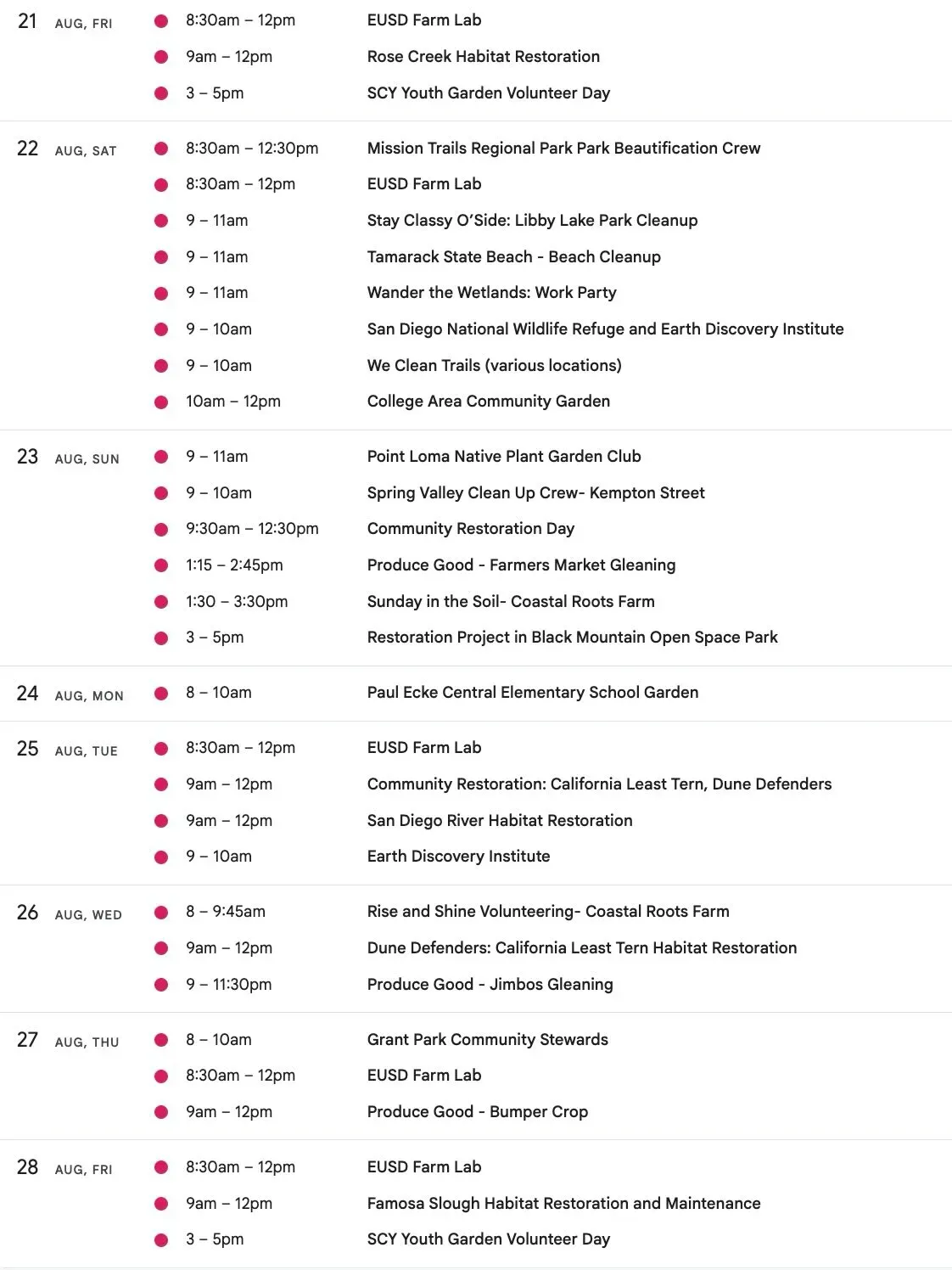View Produce Good - Jimbos Gleaning event
952x1270 pixels.
tap(490, 985)
